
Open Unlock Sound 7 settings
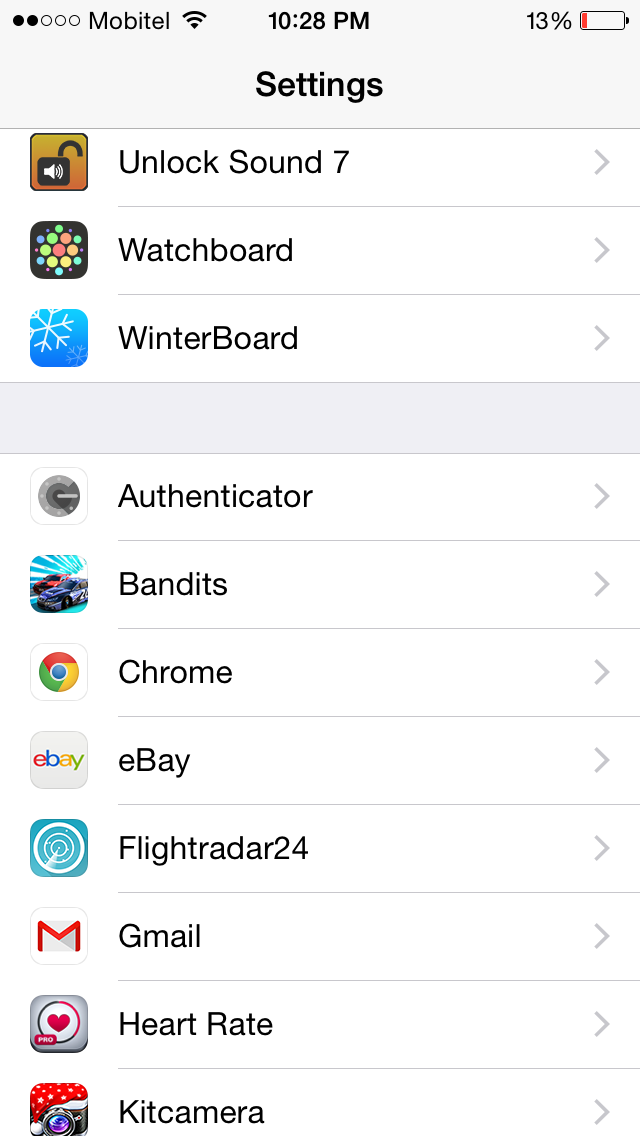[320, 163]
